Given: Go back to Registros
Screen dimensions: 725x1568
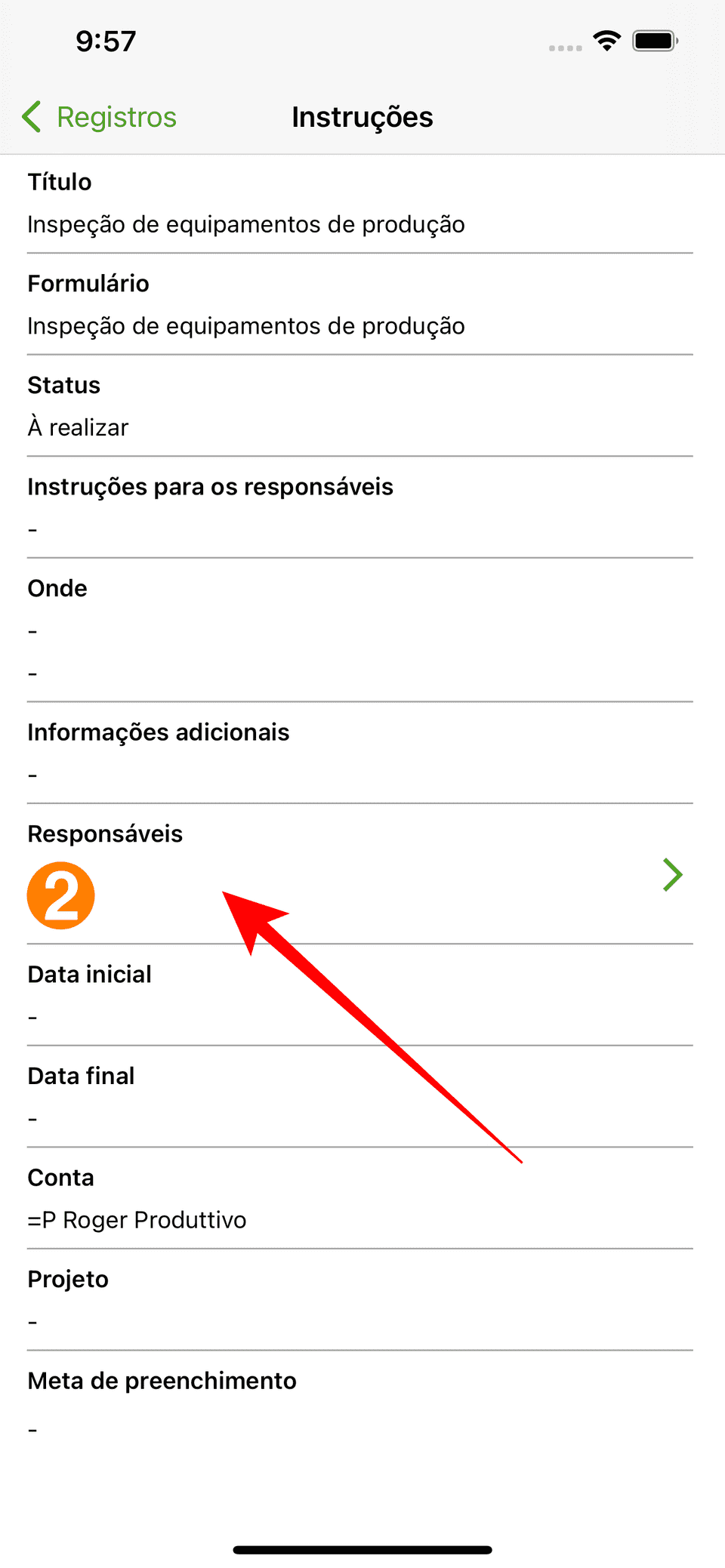Looking at the screenshot, I should click(x=100, y=117).
